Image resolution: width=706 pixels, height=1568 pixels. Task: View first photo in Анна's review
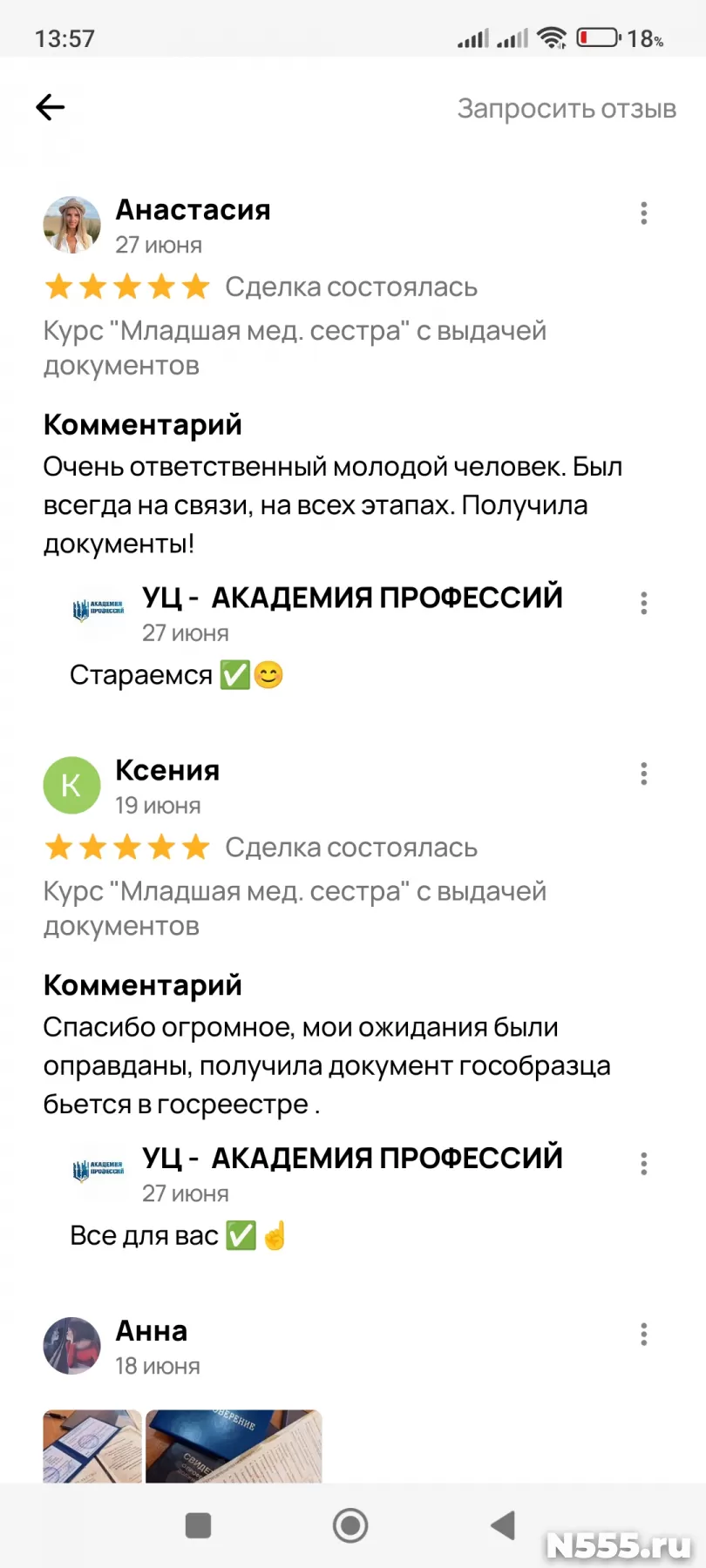[92, 1446]
